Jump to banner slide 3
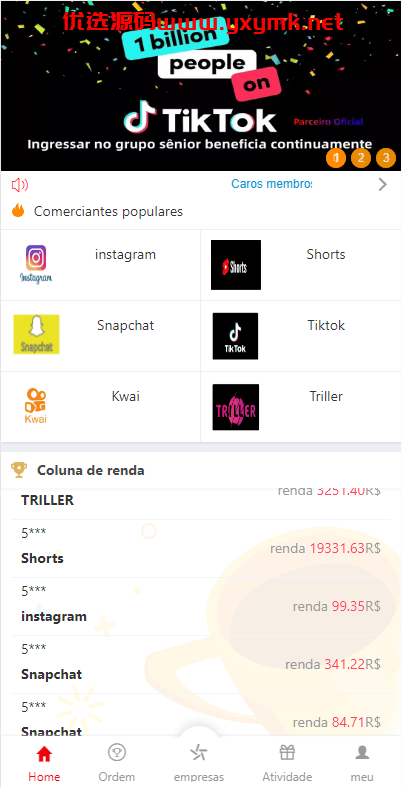This screenshot has width=402, height=788. point(386,158)
